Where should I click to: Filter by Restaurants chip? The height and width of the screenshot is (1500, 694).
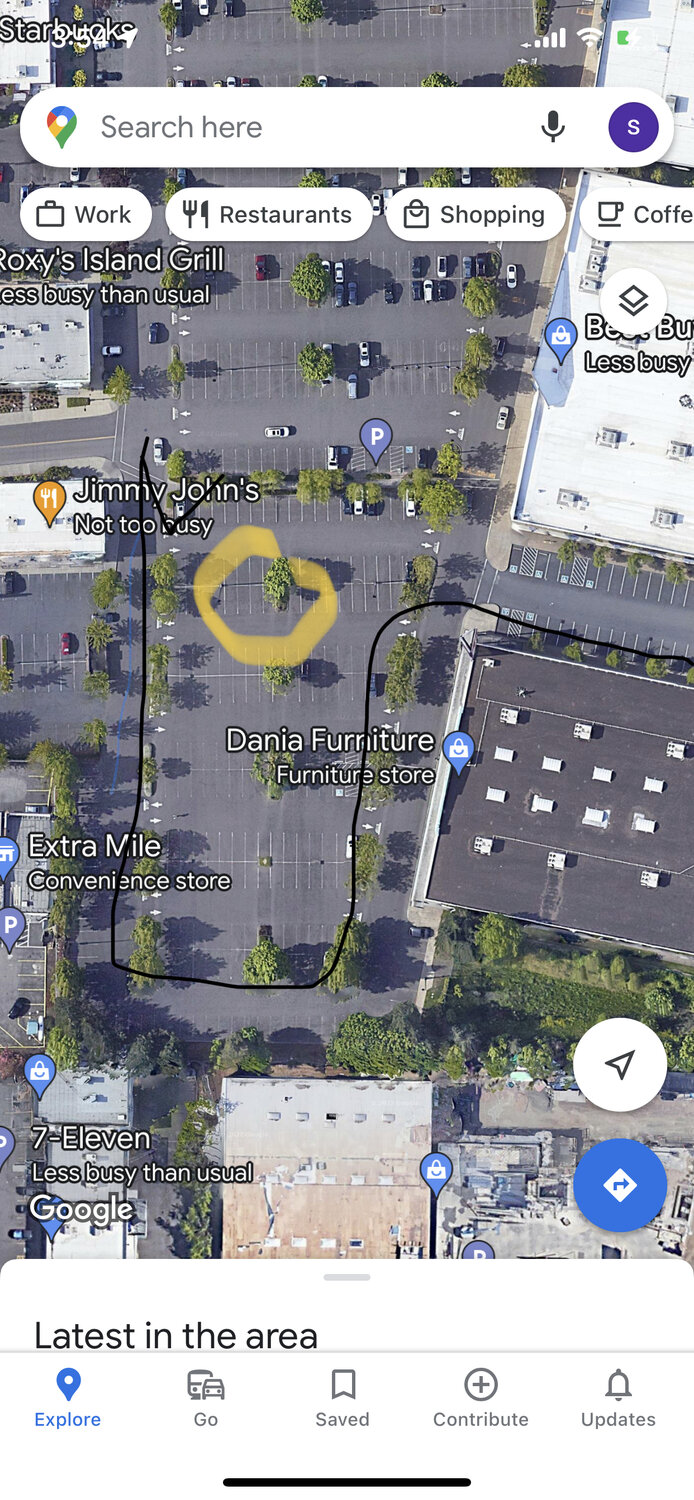tap(269, 215)
